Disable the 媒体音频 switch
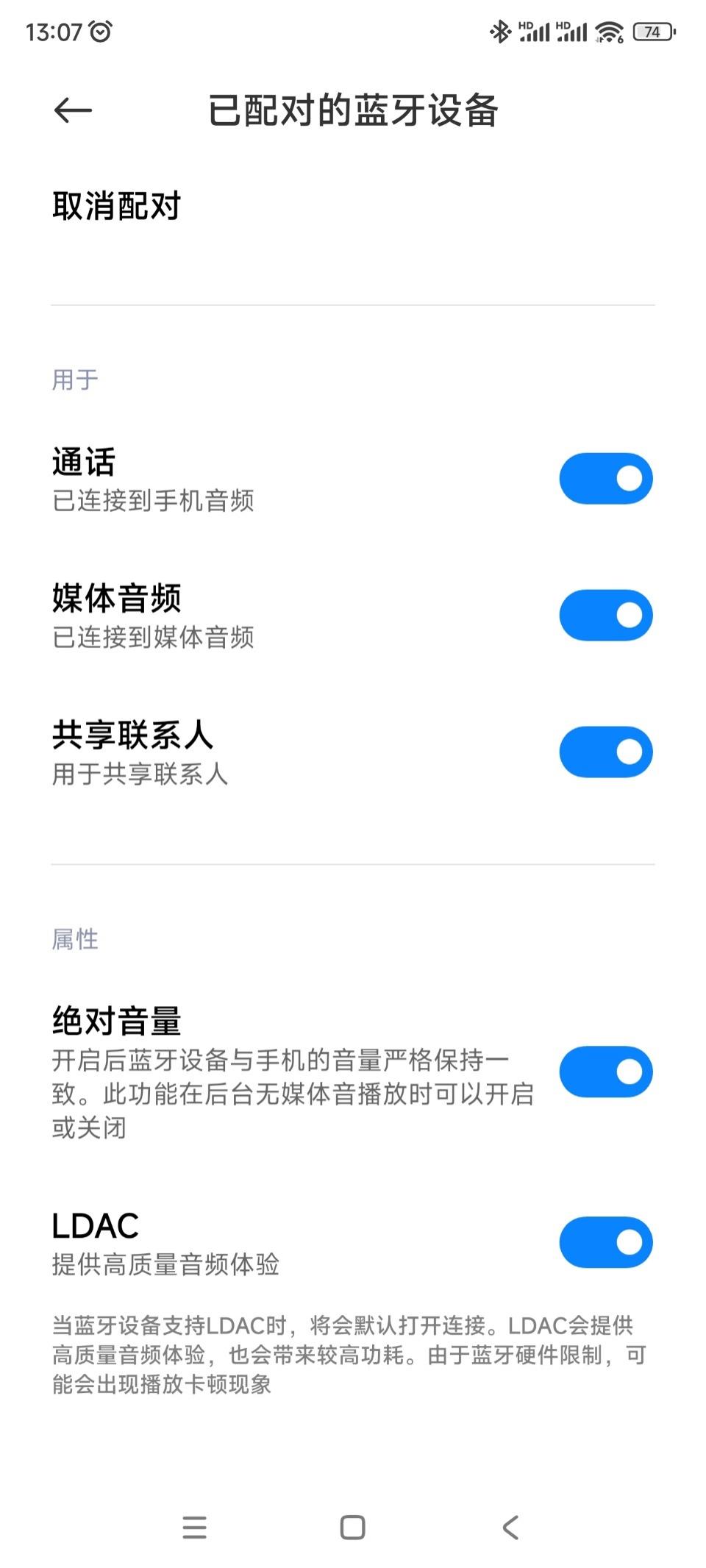The image size is (706, 1568). point(605,615)
